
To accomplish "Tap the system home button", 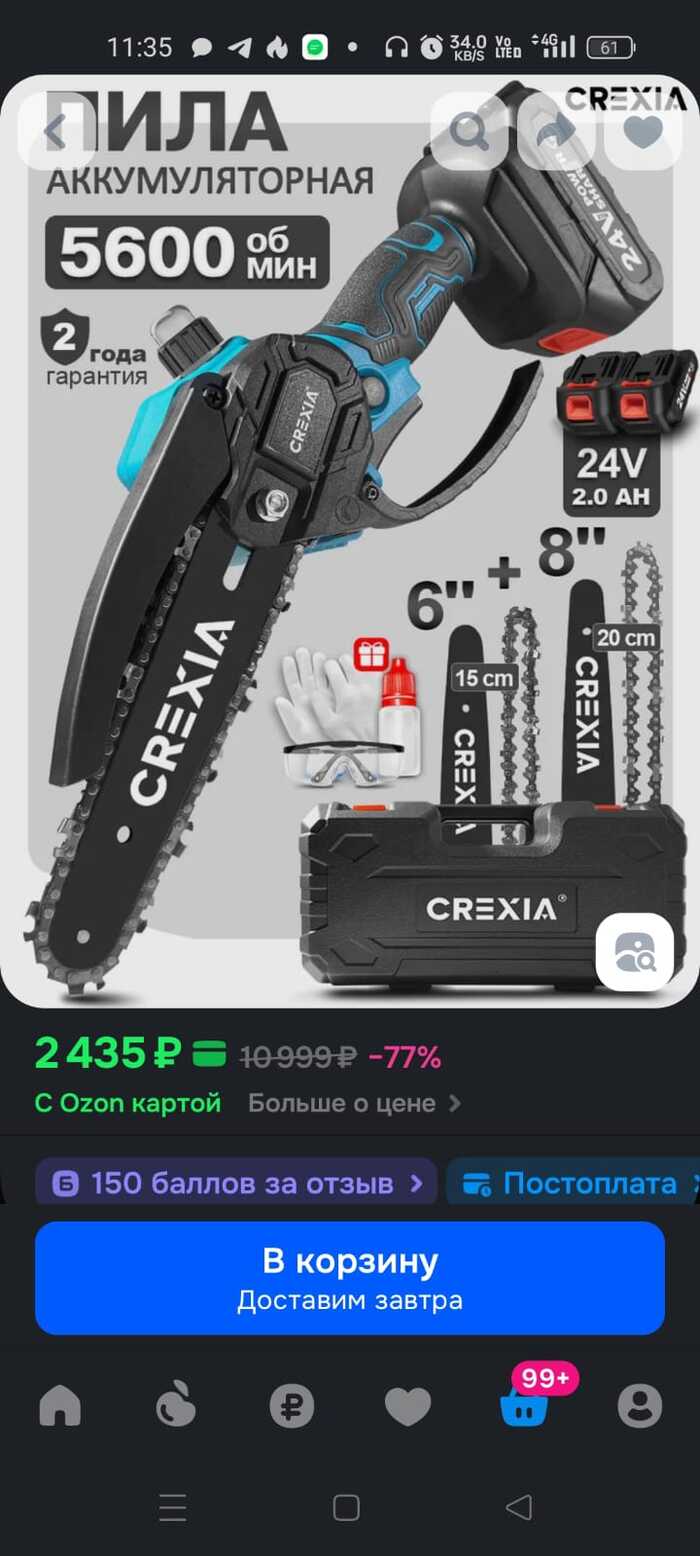I will 346,1508.
